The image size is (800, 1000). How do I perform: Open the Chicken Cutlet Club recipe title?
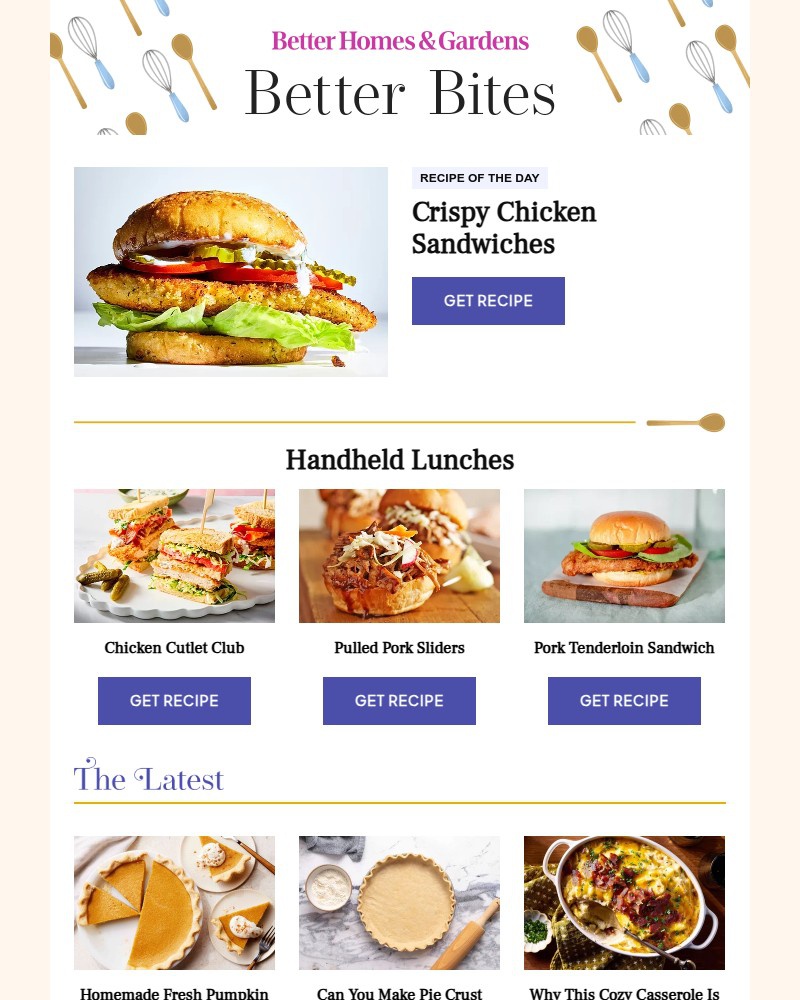pos(174,648)
